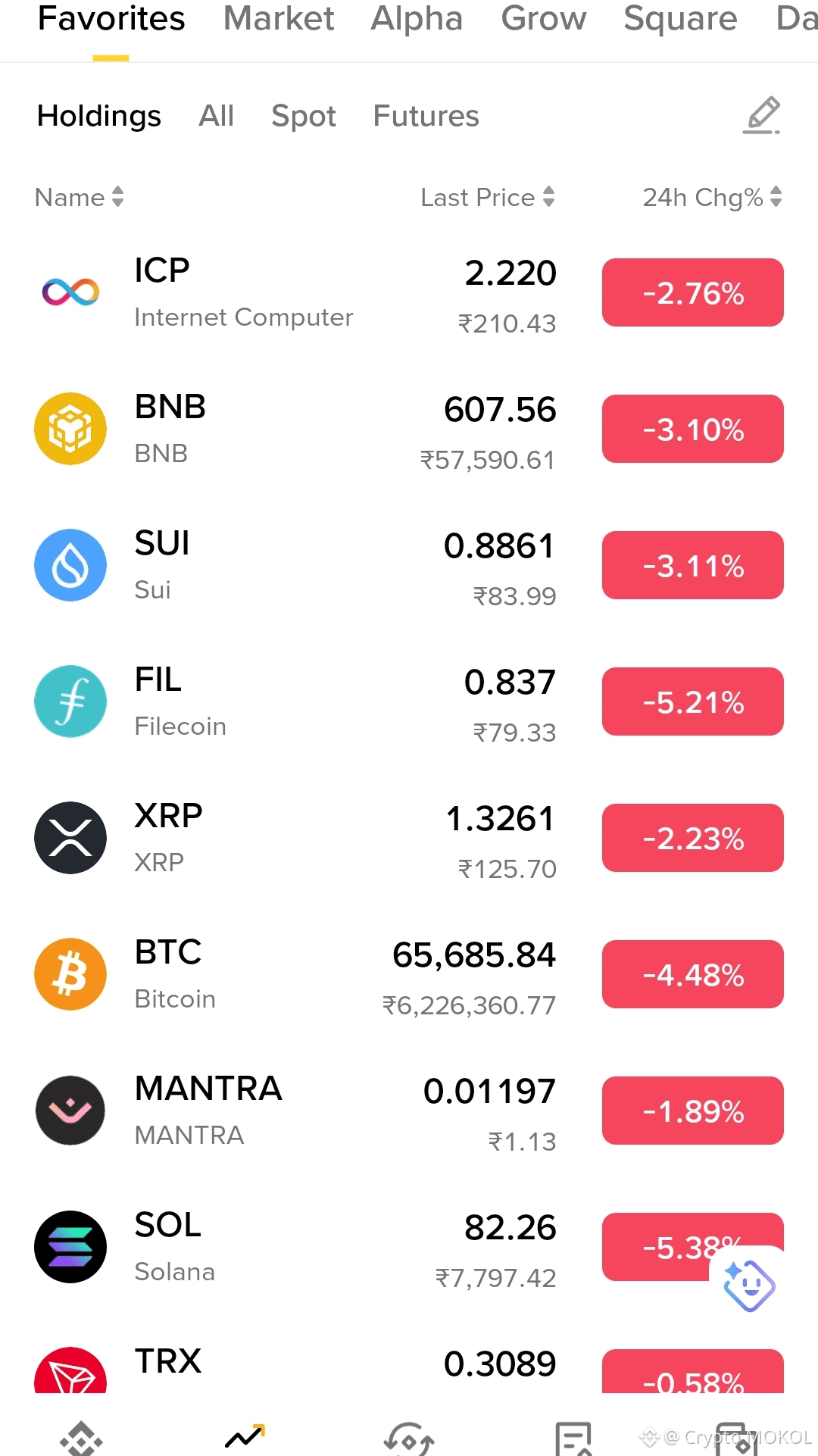Viewport: 818px width, 1456px height.
Task: Sort by 24h Chg%
Action: pos(712,197)
